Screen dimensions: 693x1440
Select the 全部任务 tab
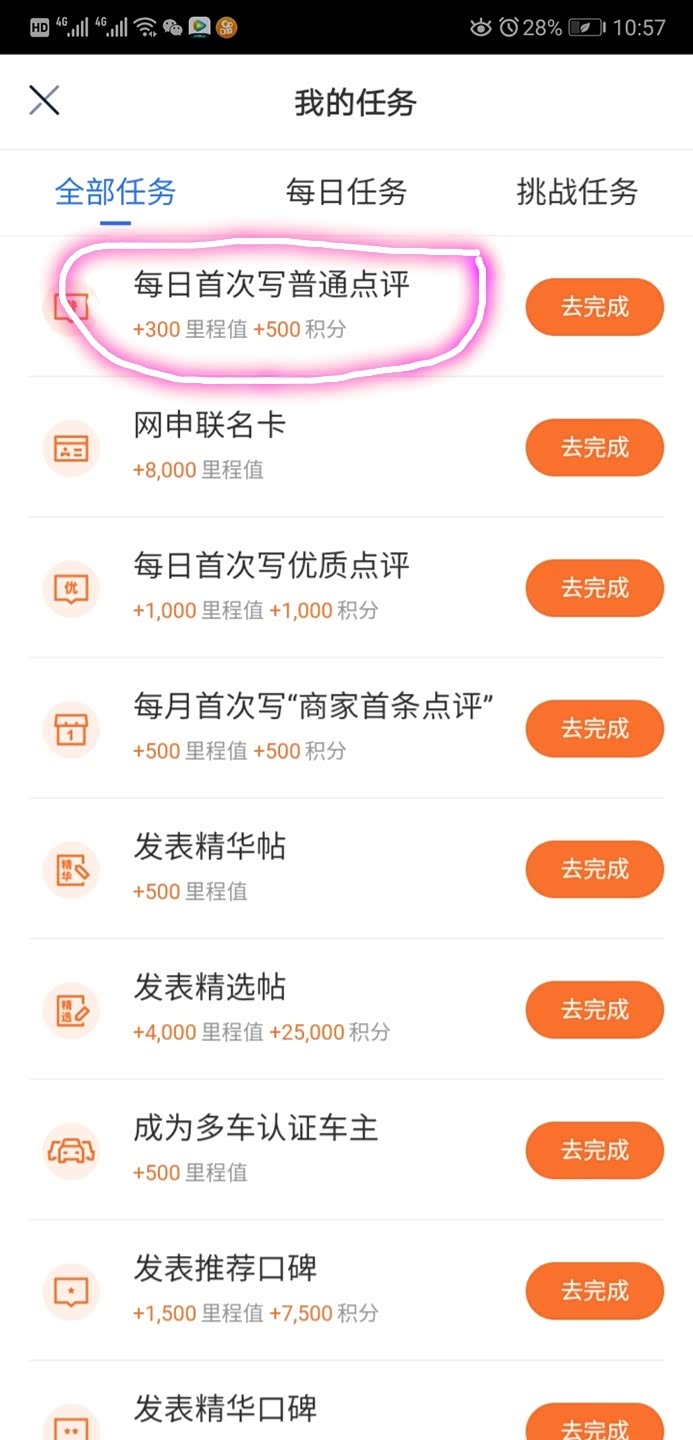click(x=115, y=192)
